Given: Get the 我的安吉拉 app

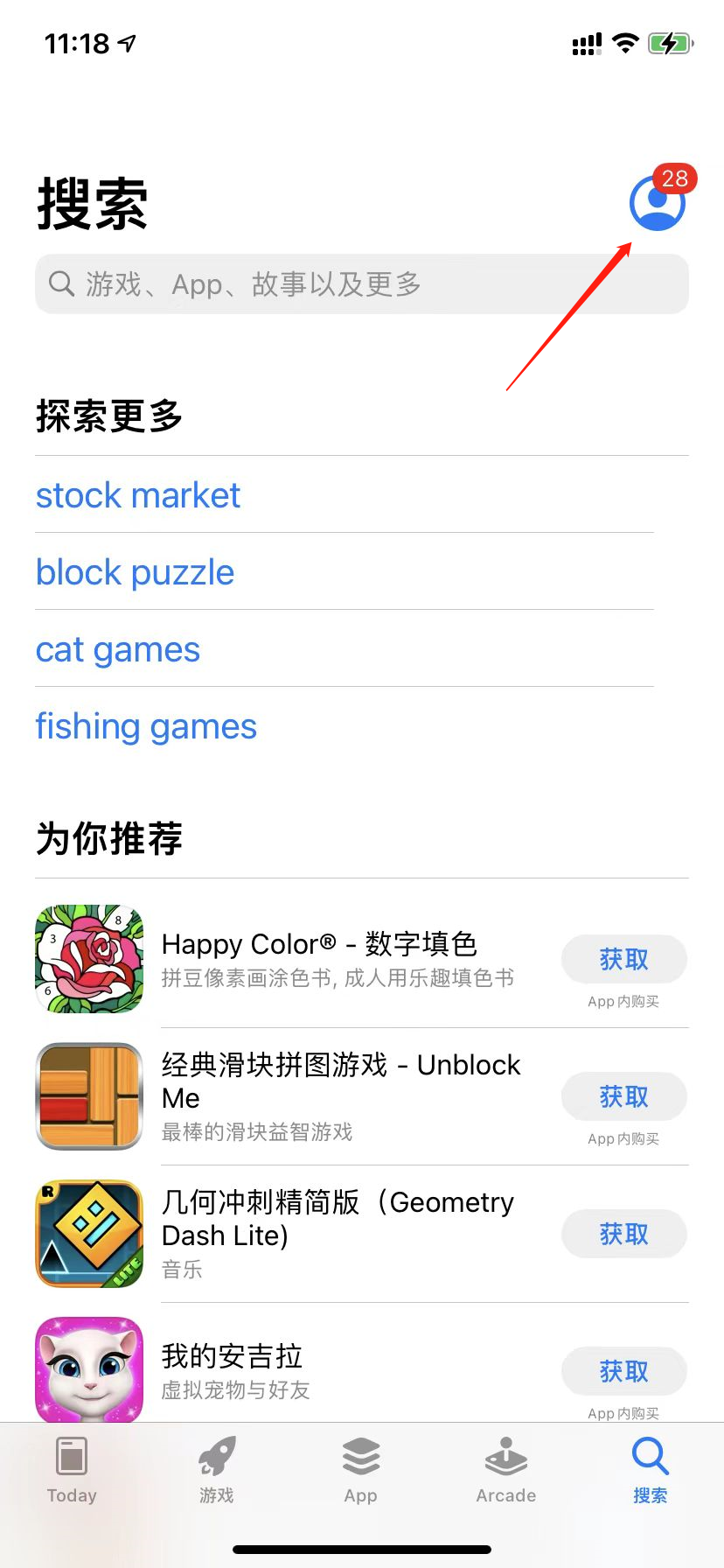Looking at the screenshot, I should [x=623, y=1371].
